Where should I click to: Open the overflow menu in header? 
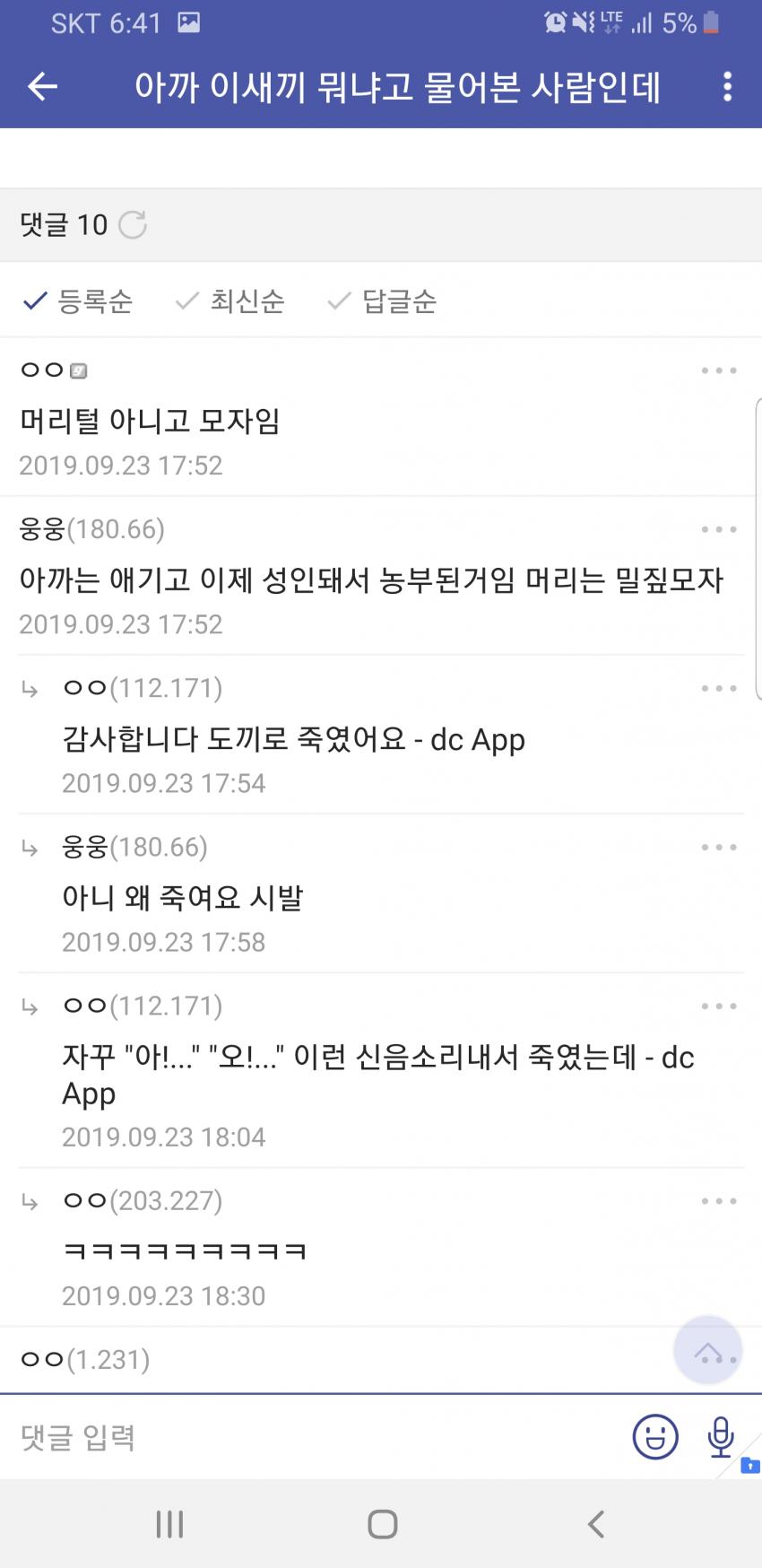(727, 87)
